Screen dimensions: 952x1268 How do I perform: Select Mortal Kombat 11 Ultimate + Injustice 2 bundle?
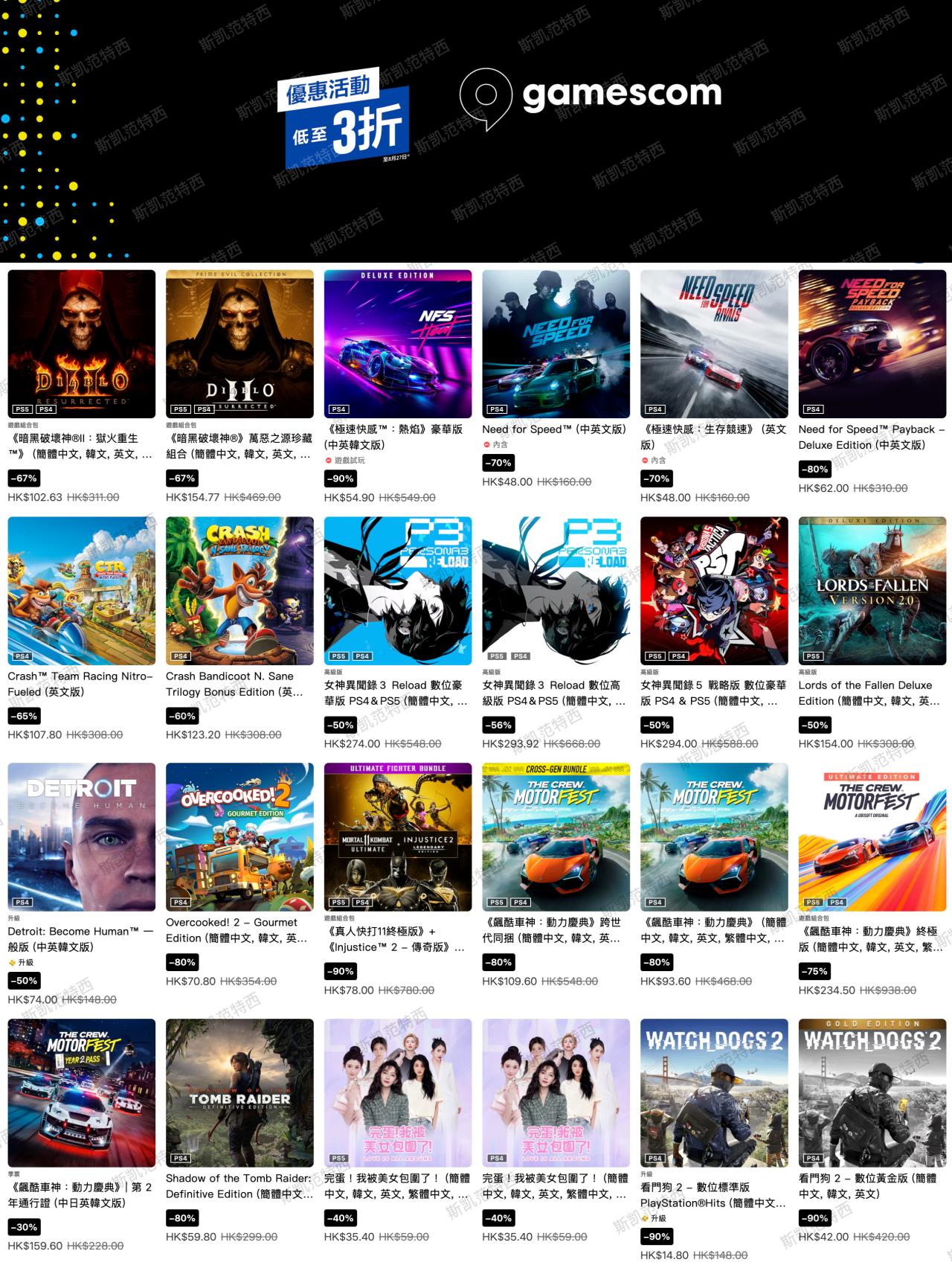point(398,836)
